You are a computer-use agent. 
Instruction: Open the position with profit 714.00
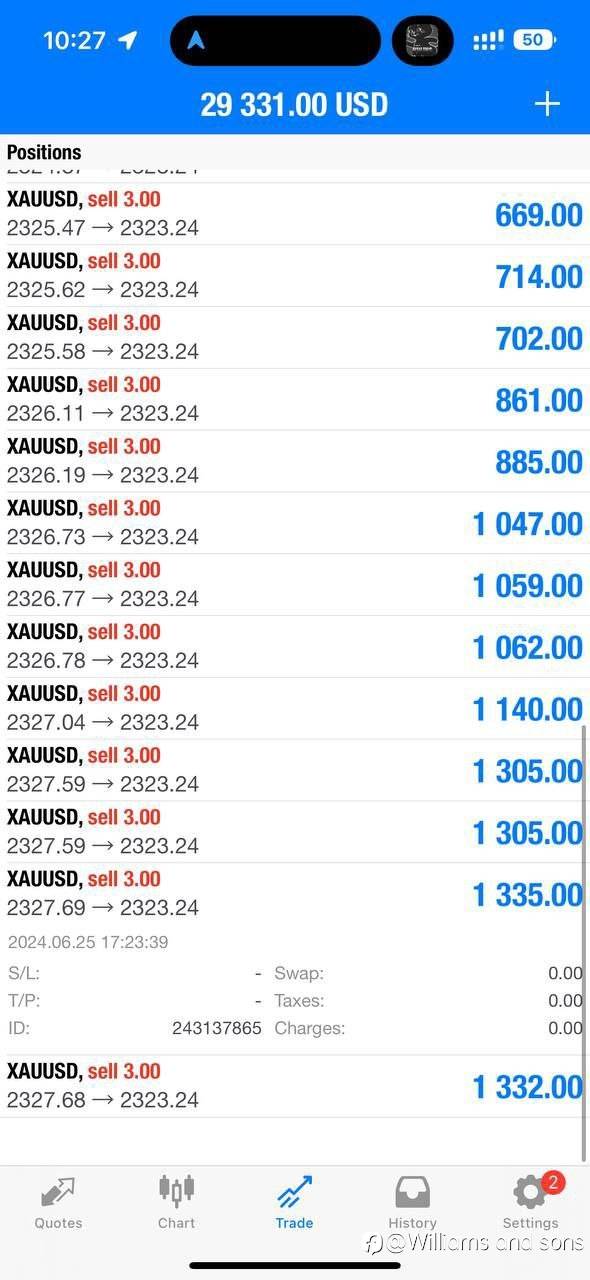point(295,276)
